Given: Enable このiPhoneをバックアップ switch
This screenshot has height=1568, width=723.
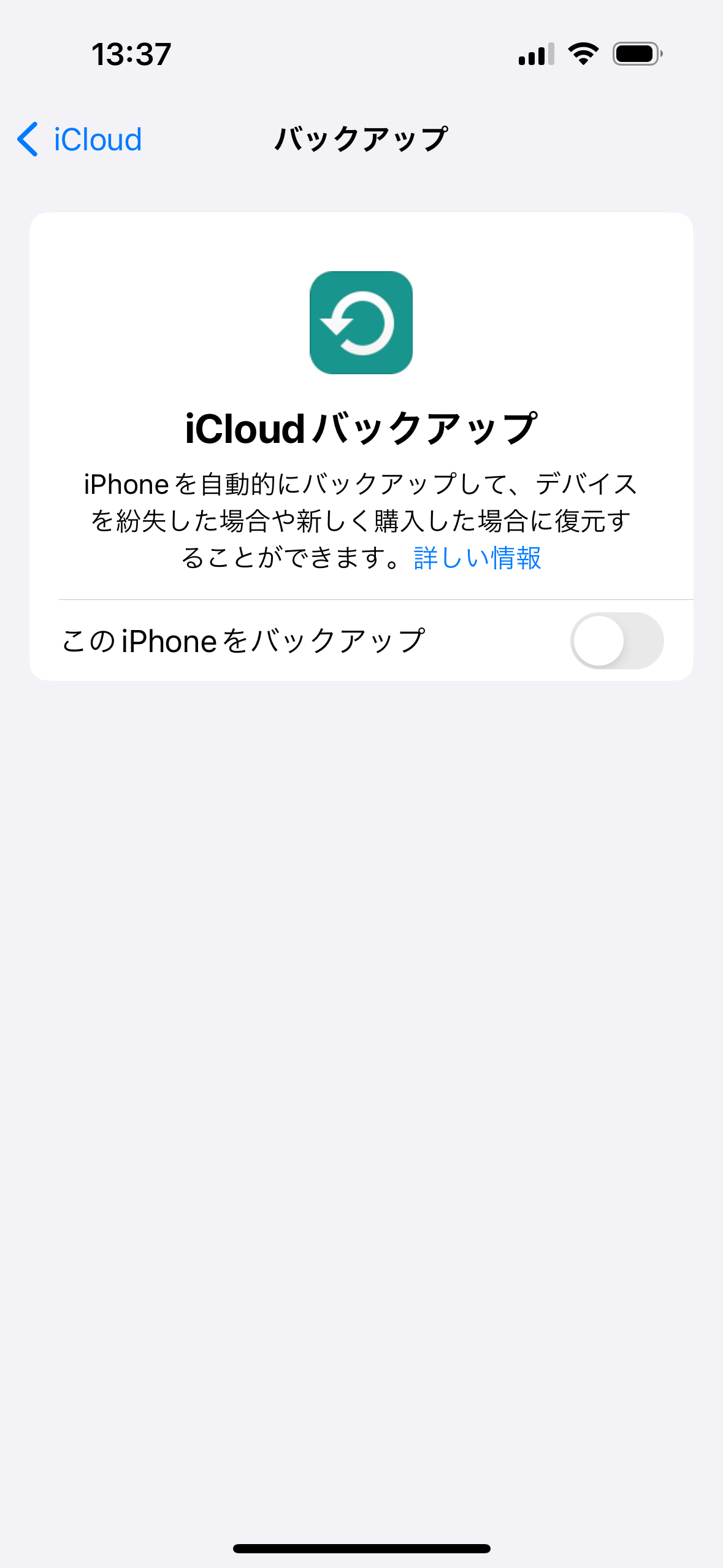Looking at the screenshot, I should (616, 640).
